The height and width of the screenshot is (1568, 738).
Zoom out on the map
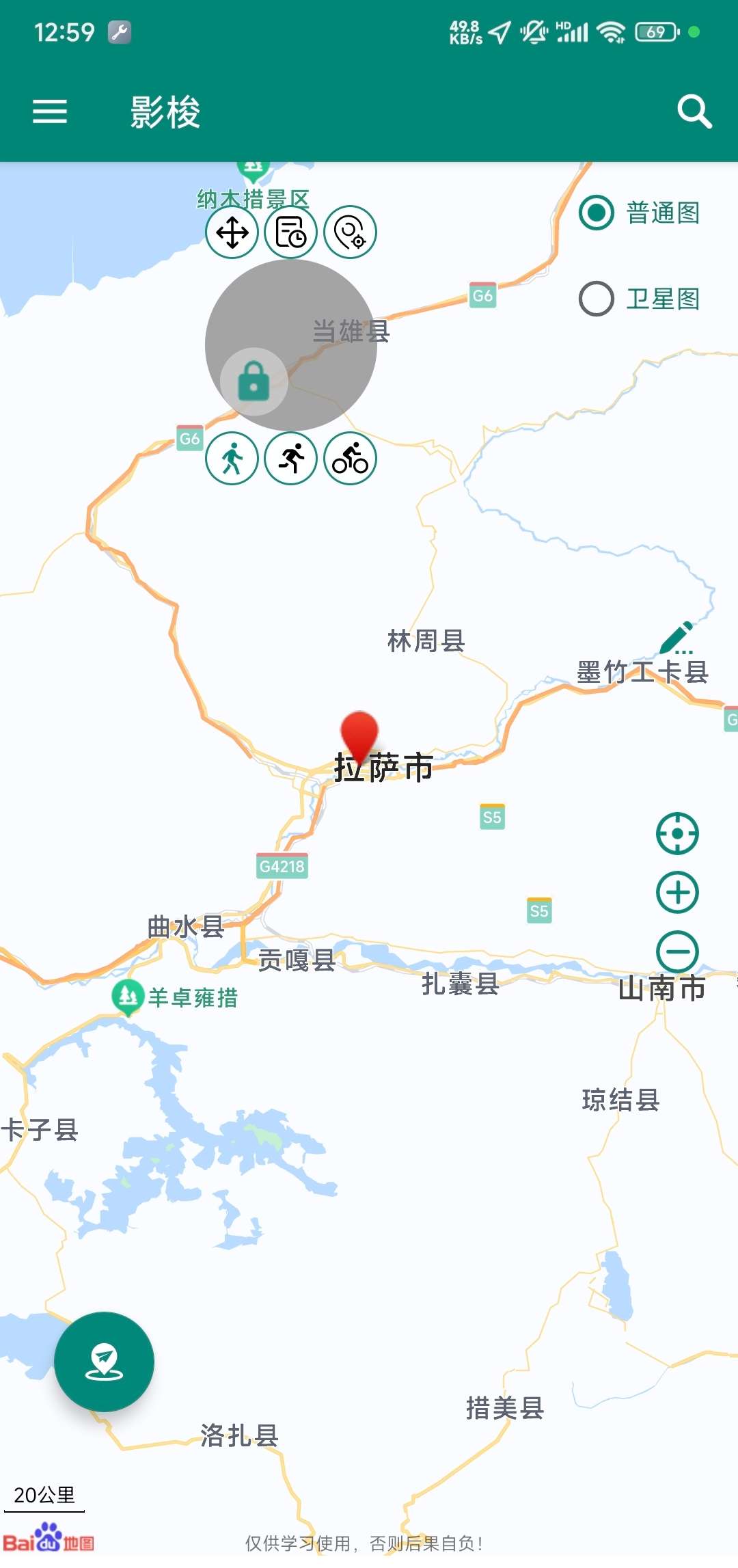tap(677, 951)
